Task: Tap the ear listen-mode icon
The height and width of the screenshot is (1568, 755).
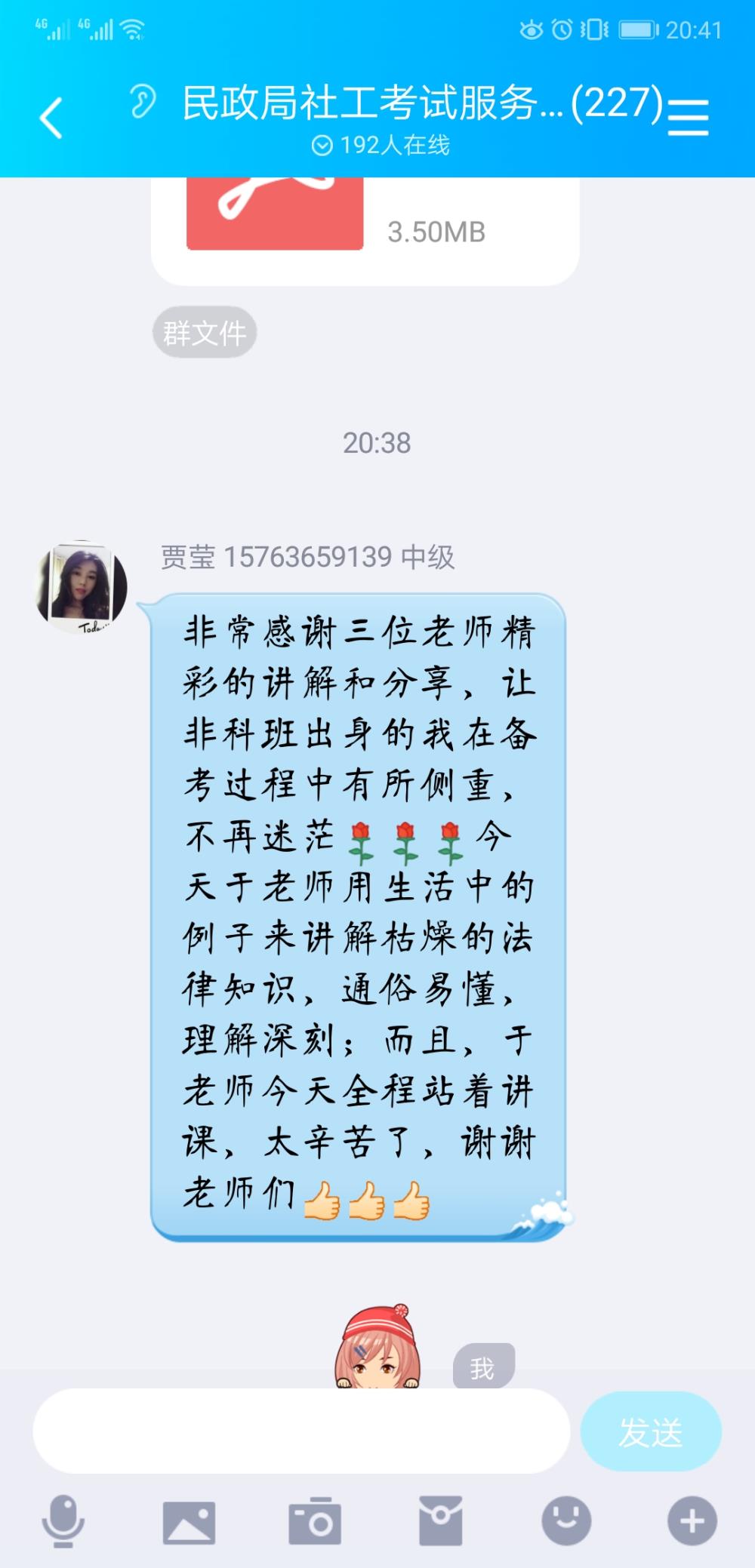Action: pyautogui.click(x=142, y=101)
